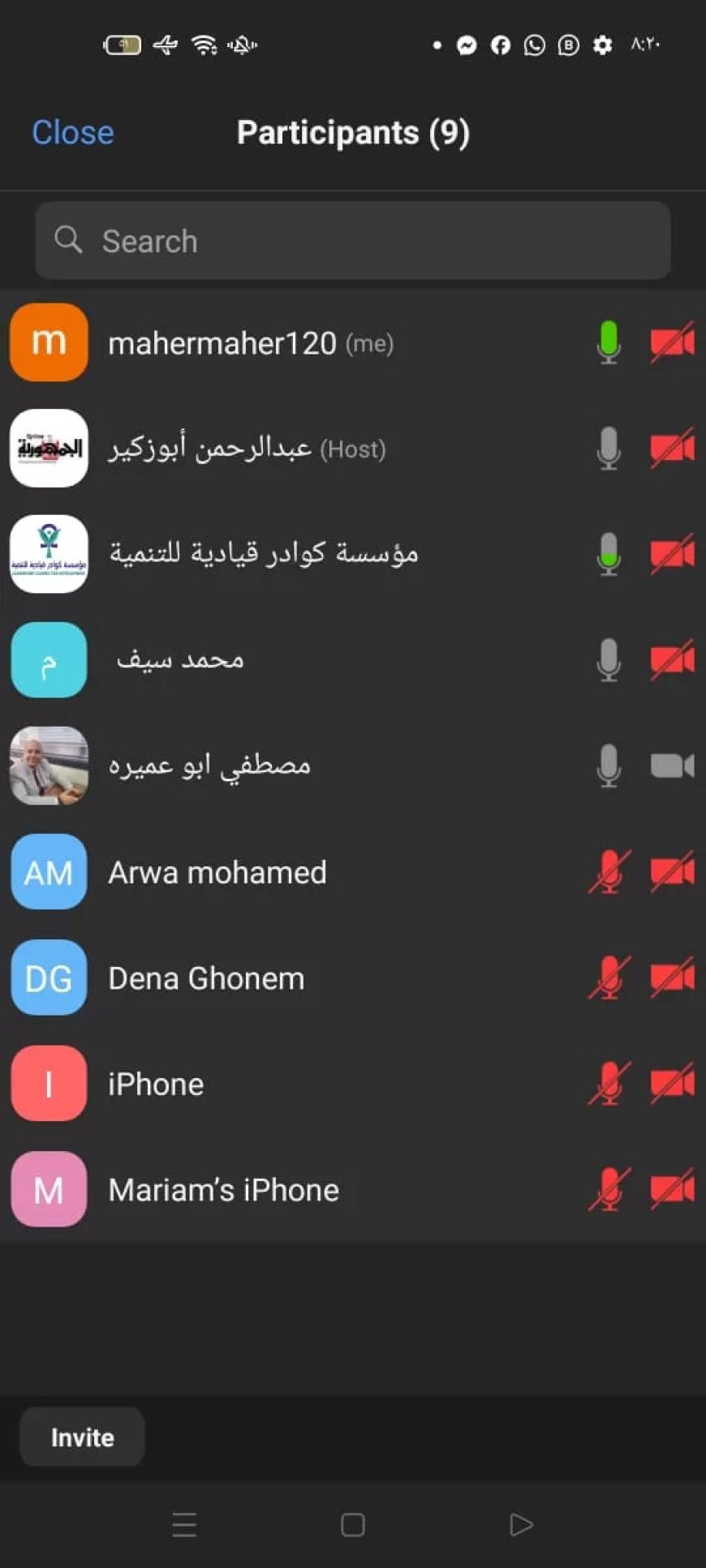Tap the Invite button
The height and width of the screenshot is (1568, 706).
(x=81, y=1437)
